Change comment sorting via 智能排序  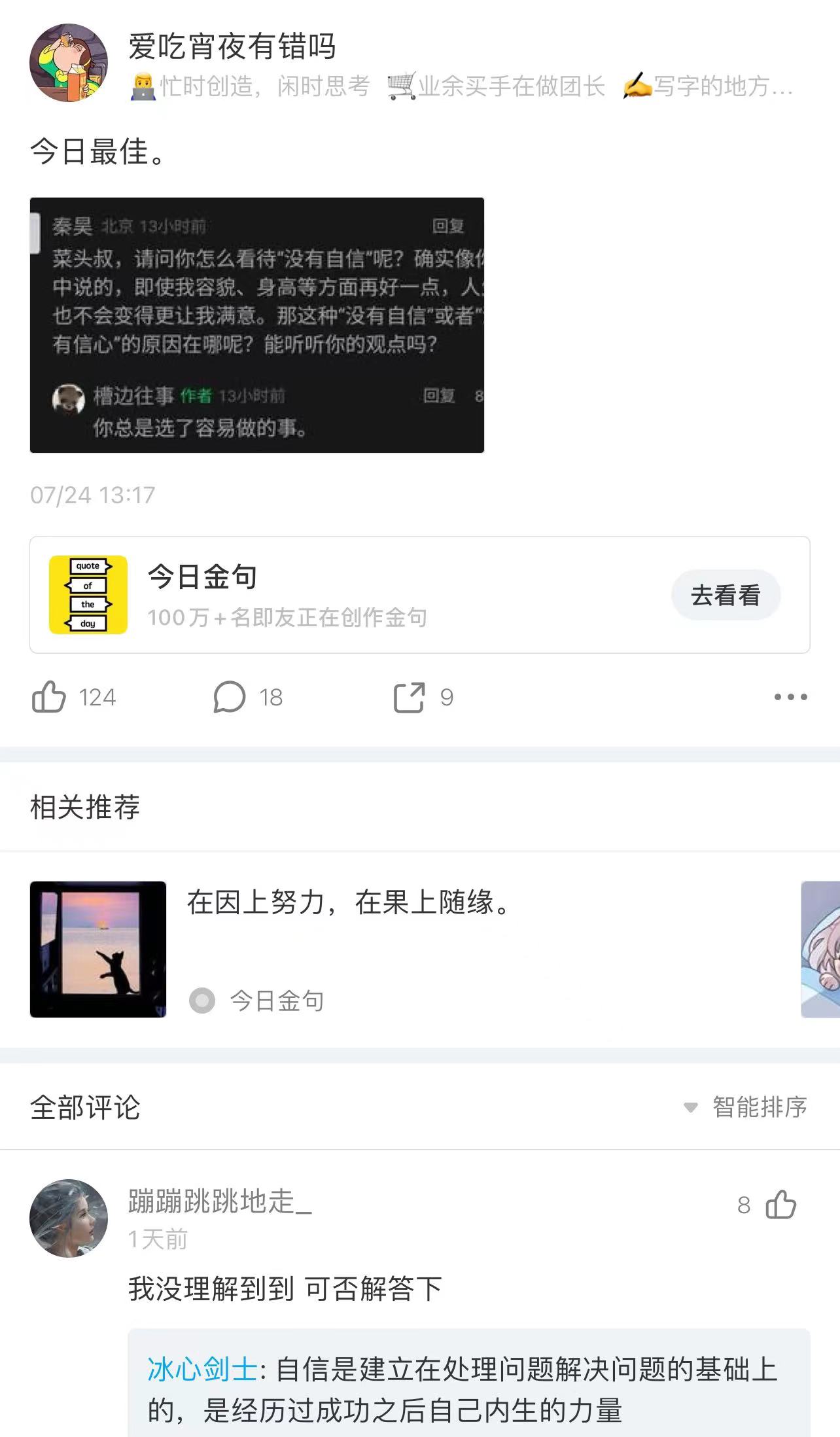(747, 1107)
